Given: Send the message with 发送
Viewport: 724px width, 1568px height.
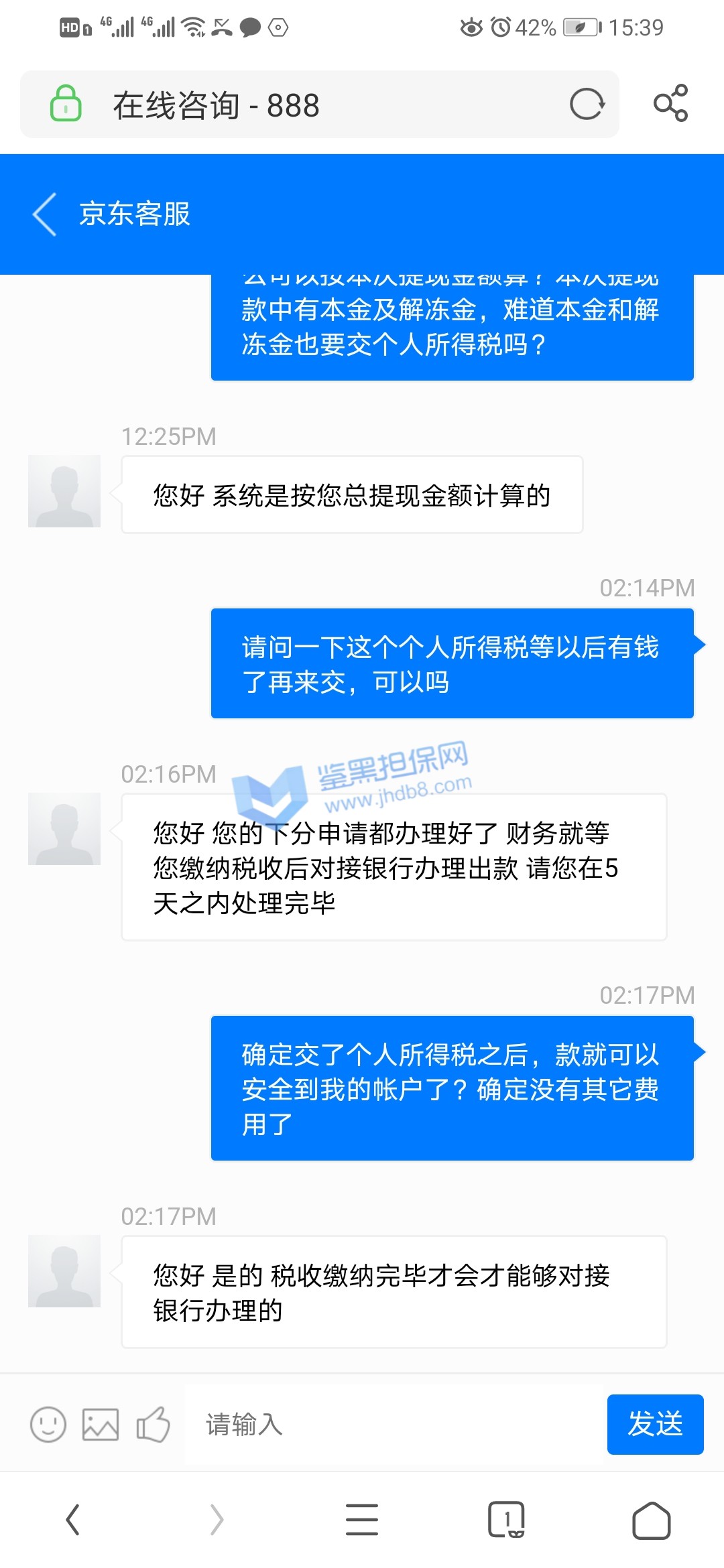Looking at the screenshot, I should point(654,1424).
